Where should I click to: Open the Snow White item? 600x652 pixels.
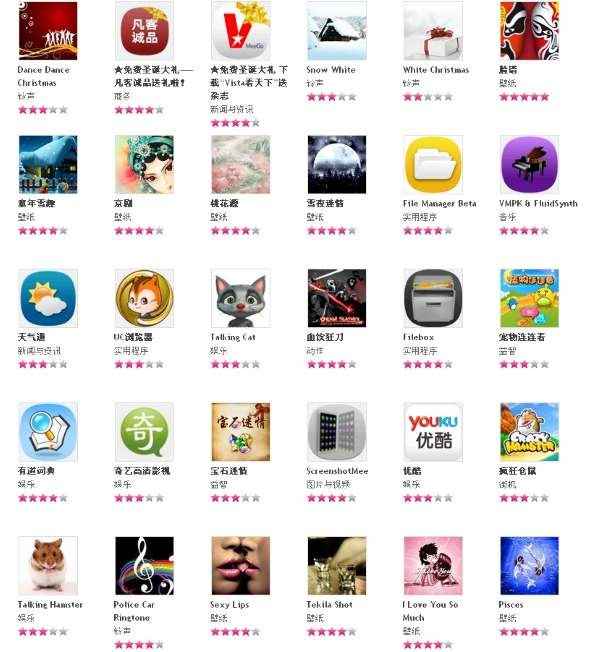(336, 31)
